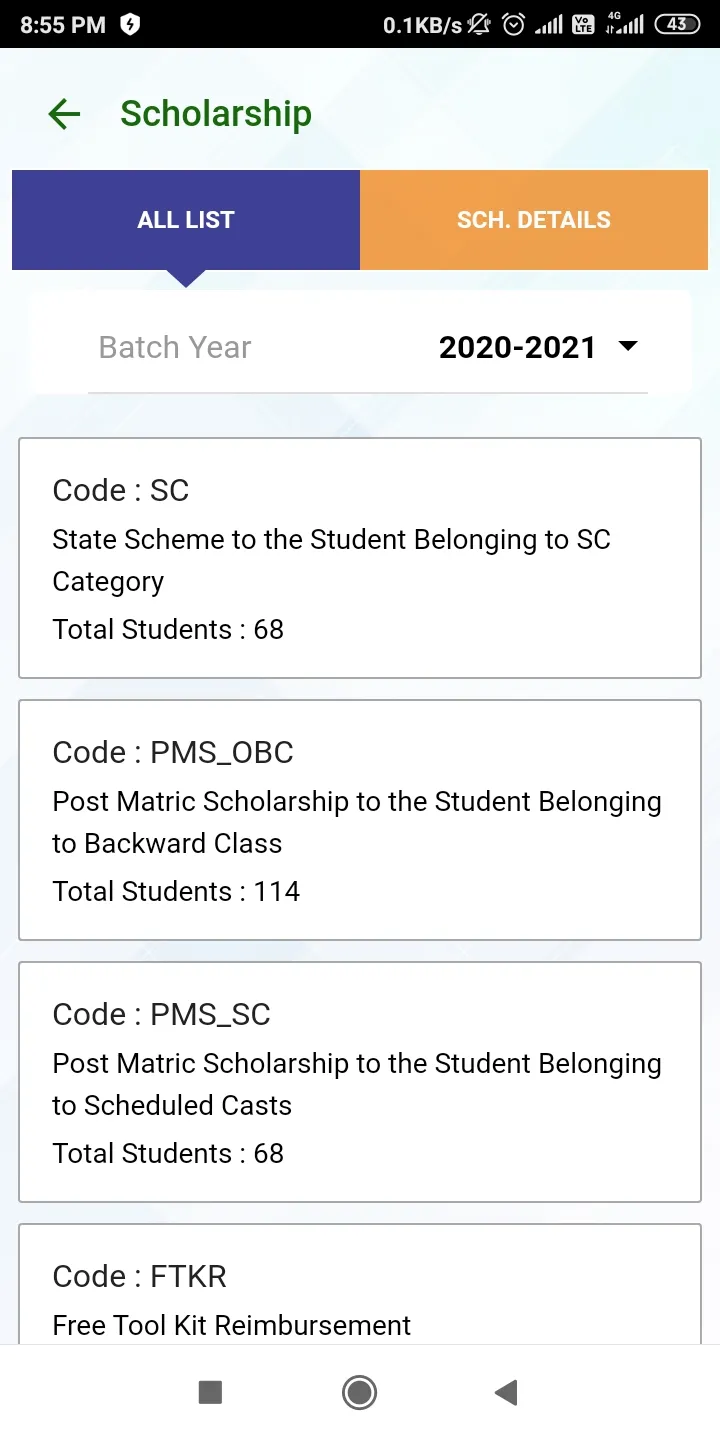720x1440 pixels.
Task: Open the SC scholarship card
Action: pos(359,557)
